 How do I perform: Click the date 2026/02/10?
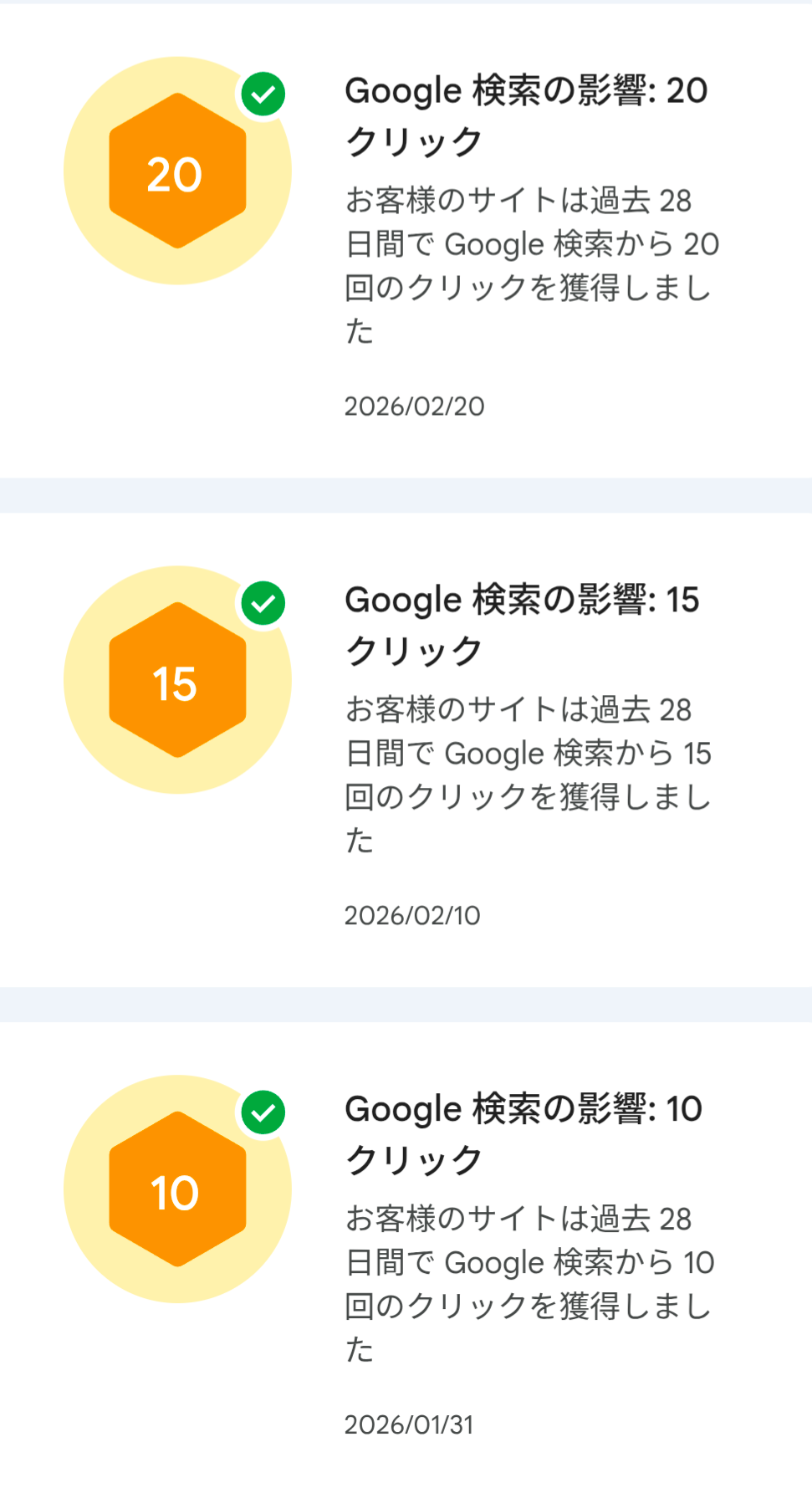click(x=412, y=916)
